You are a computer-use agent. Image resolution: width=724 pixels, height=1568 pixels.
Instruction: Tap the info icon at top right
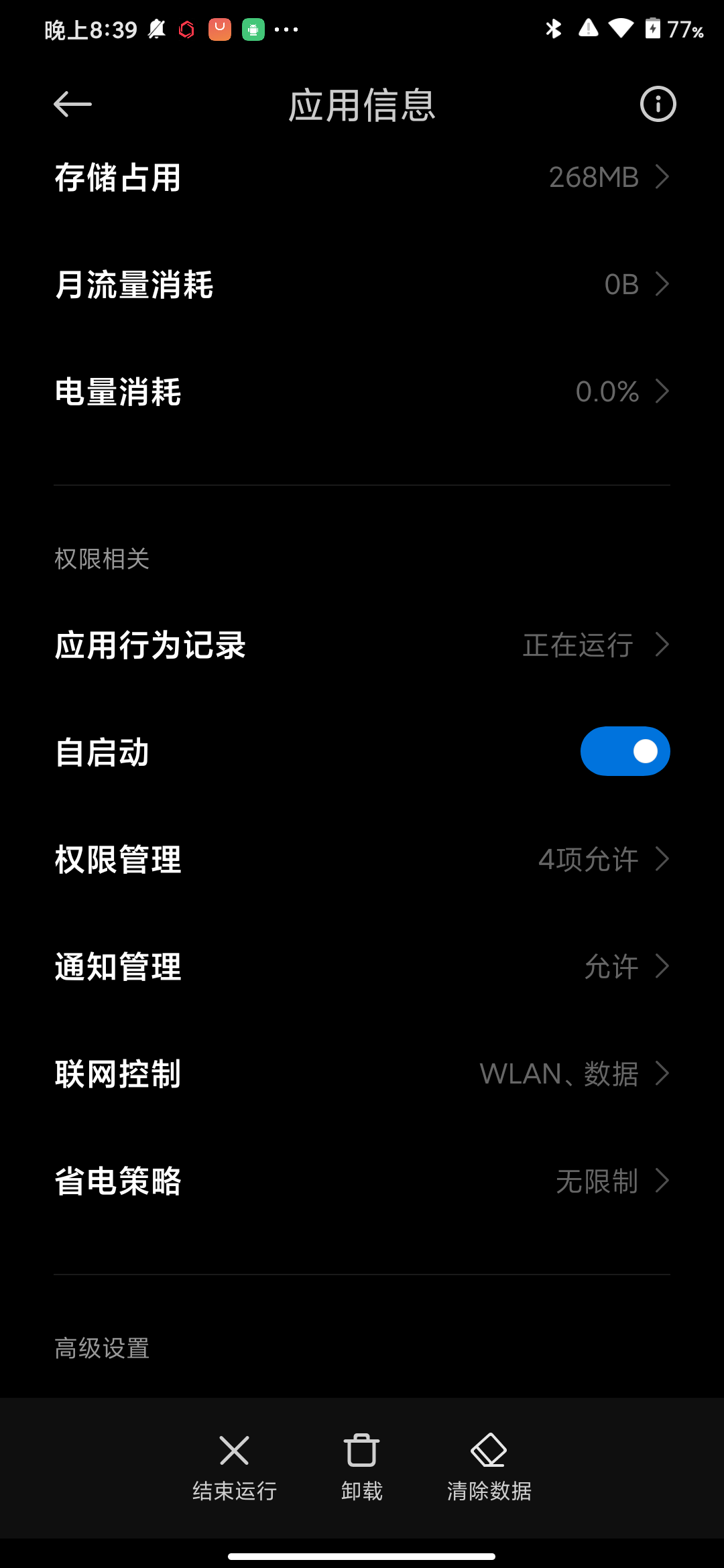point(658,104)
